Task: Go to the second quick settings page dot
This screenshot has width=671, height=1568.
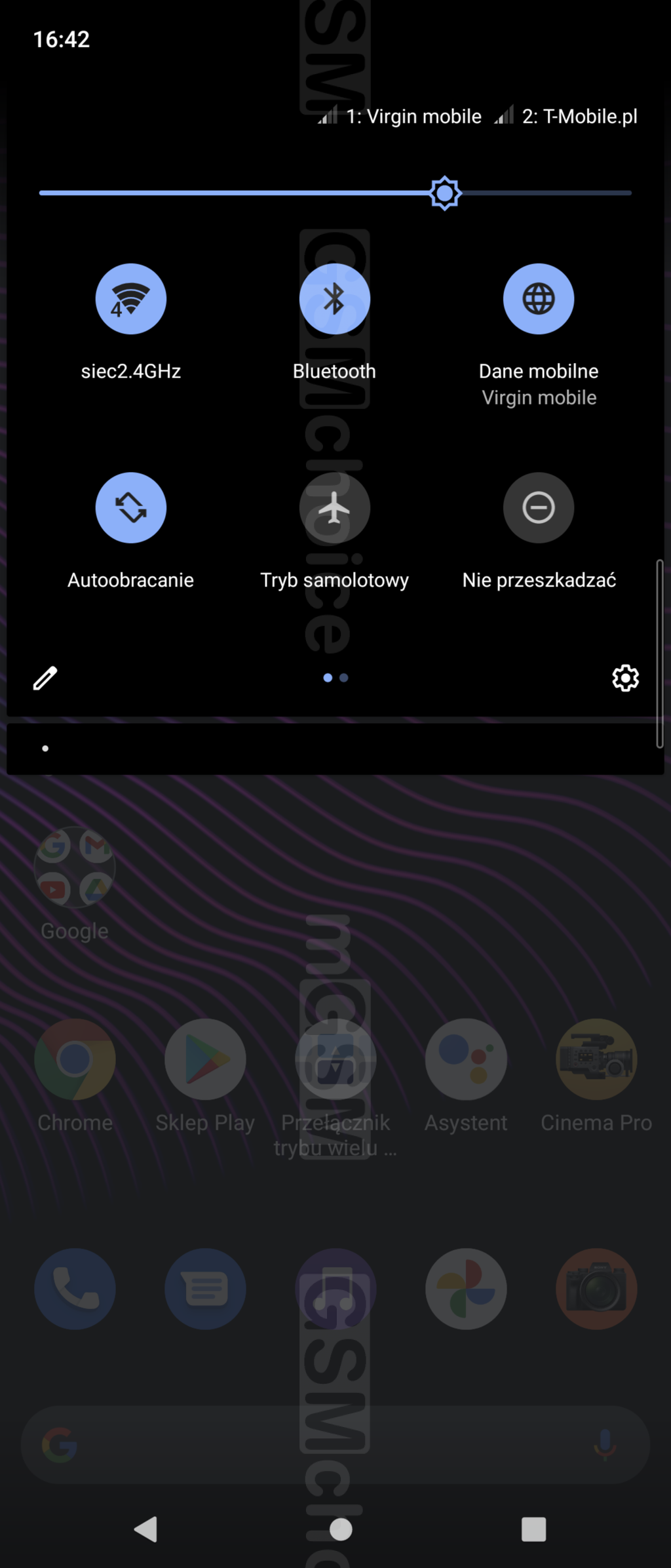Action: point(344,678)
